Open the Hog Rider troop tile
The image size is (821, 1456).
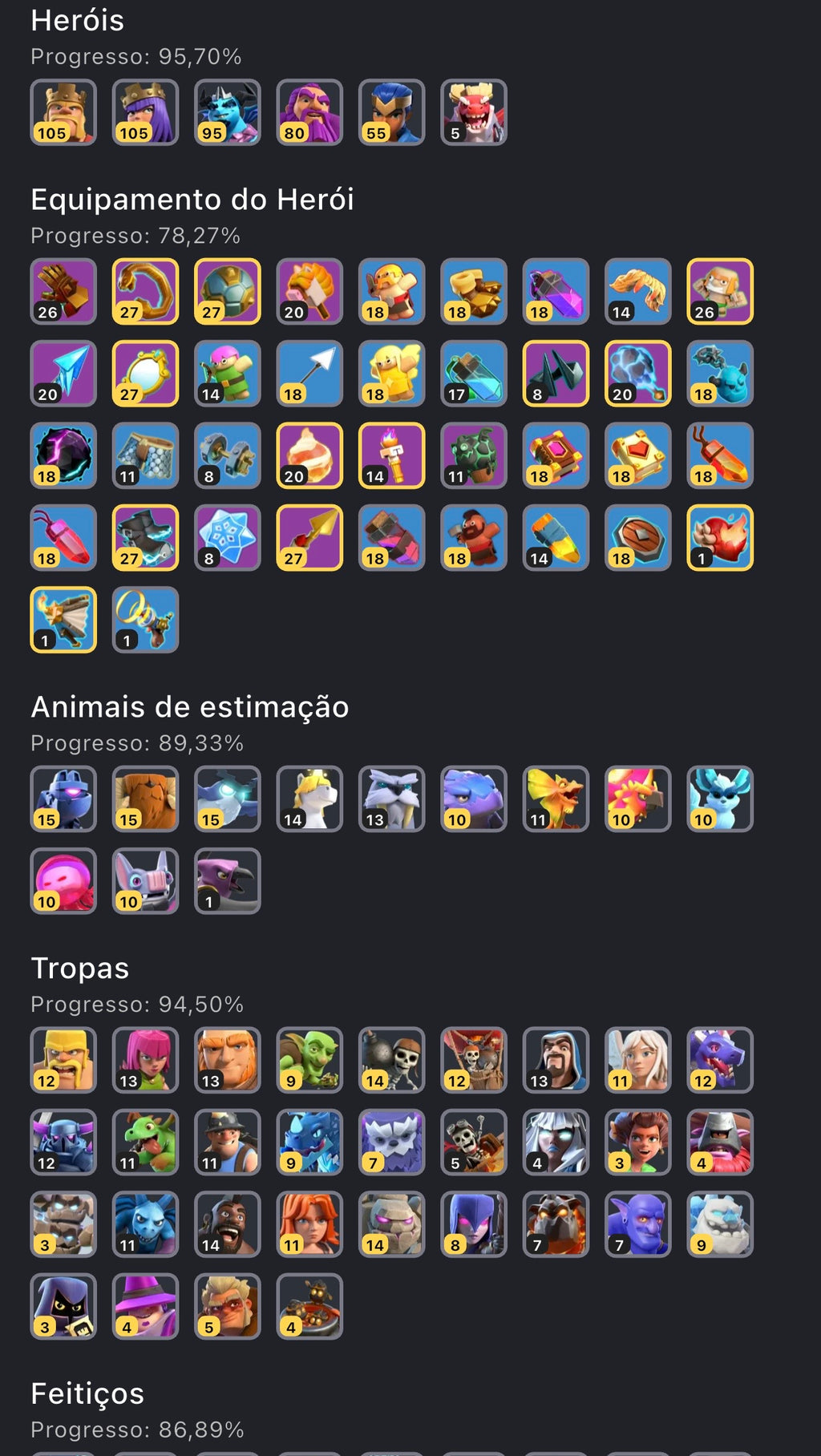228,1224
